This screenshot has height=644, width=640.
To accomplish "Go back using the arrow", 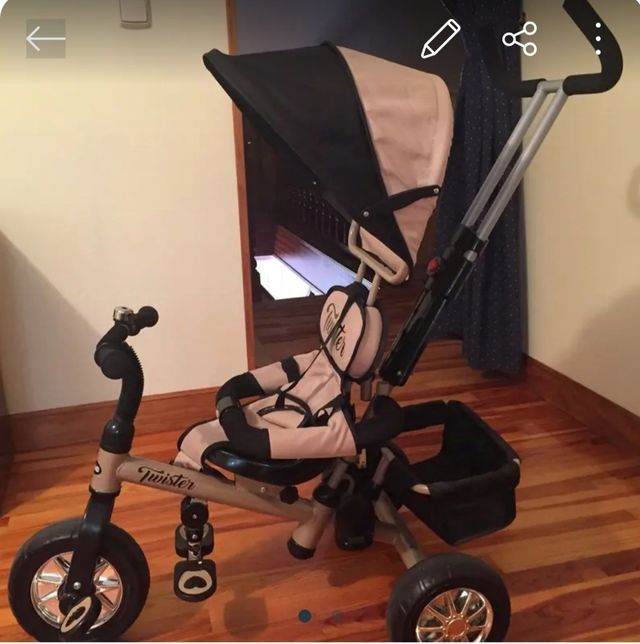I will pos(45,39).
